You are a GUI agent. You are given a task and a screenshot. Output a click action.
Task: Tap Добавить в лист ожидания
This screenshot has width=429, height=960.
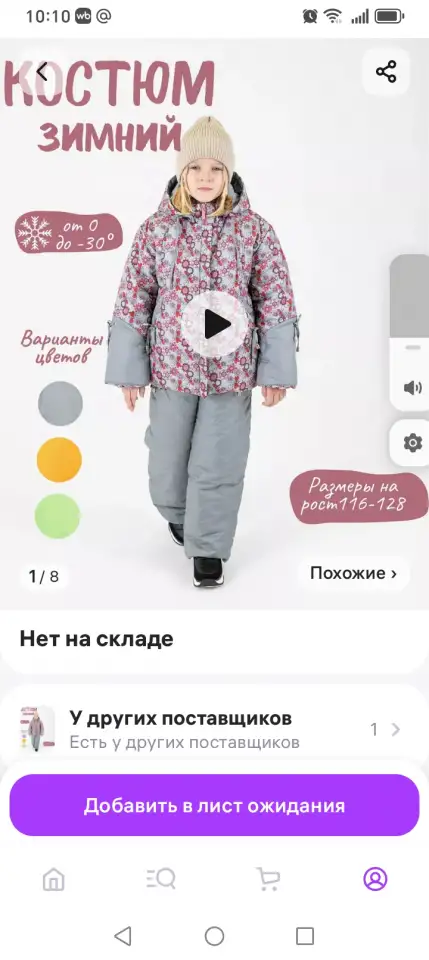click(x=214, y=805)
